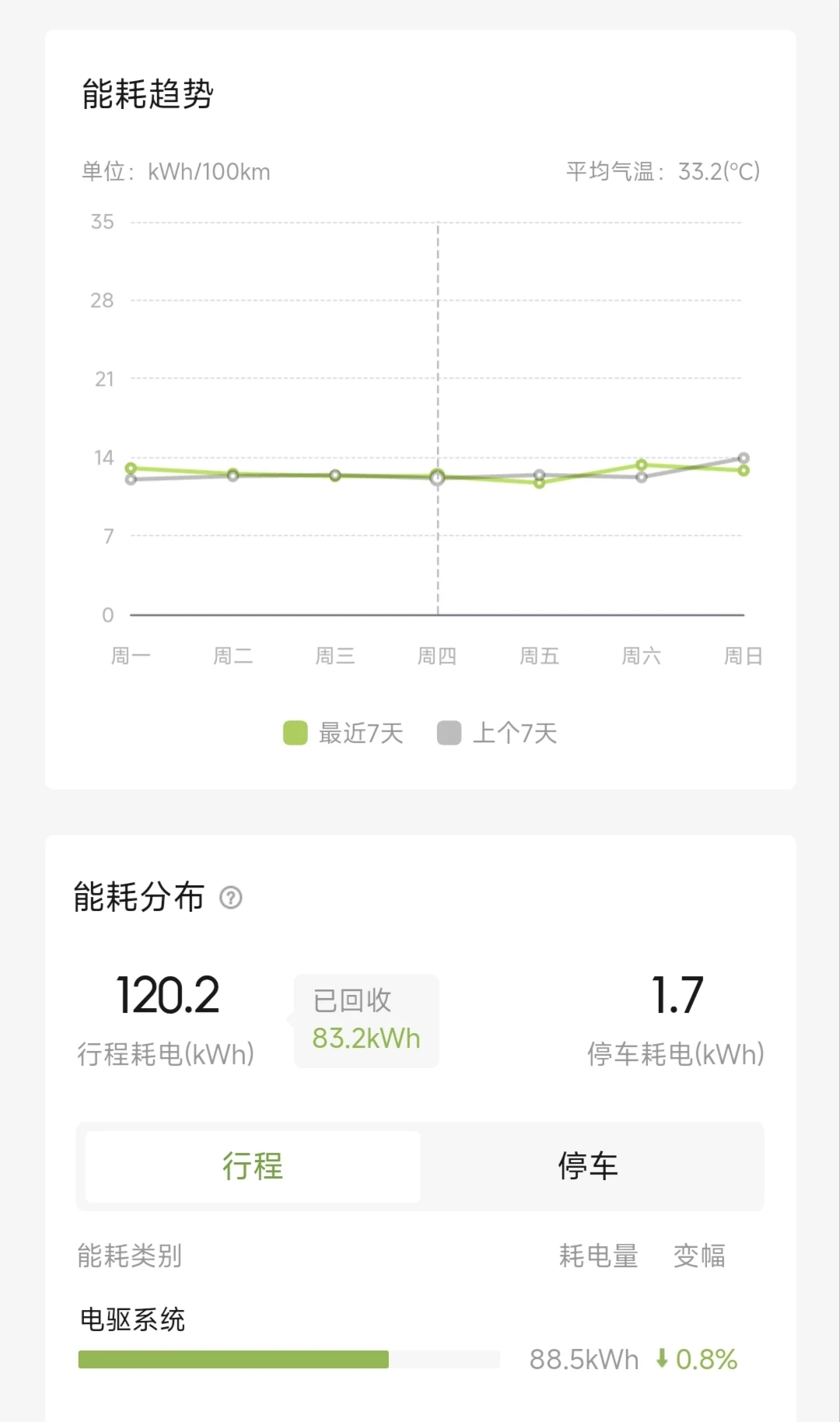Toggle the 最近7天 legend series
840x1422 pixels.
343,733
